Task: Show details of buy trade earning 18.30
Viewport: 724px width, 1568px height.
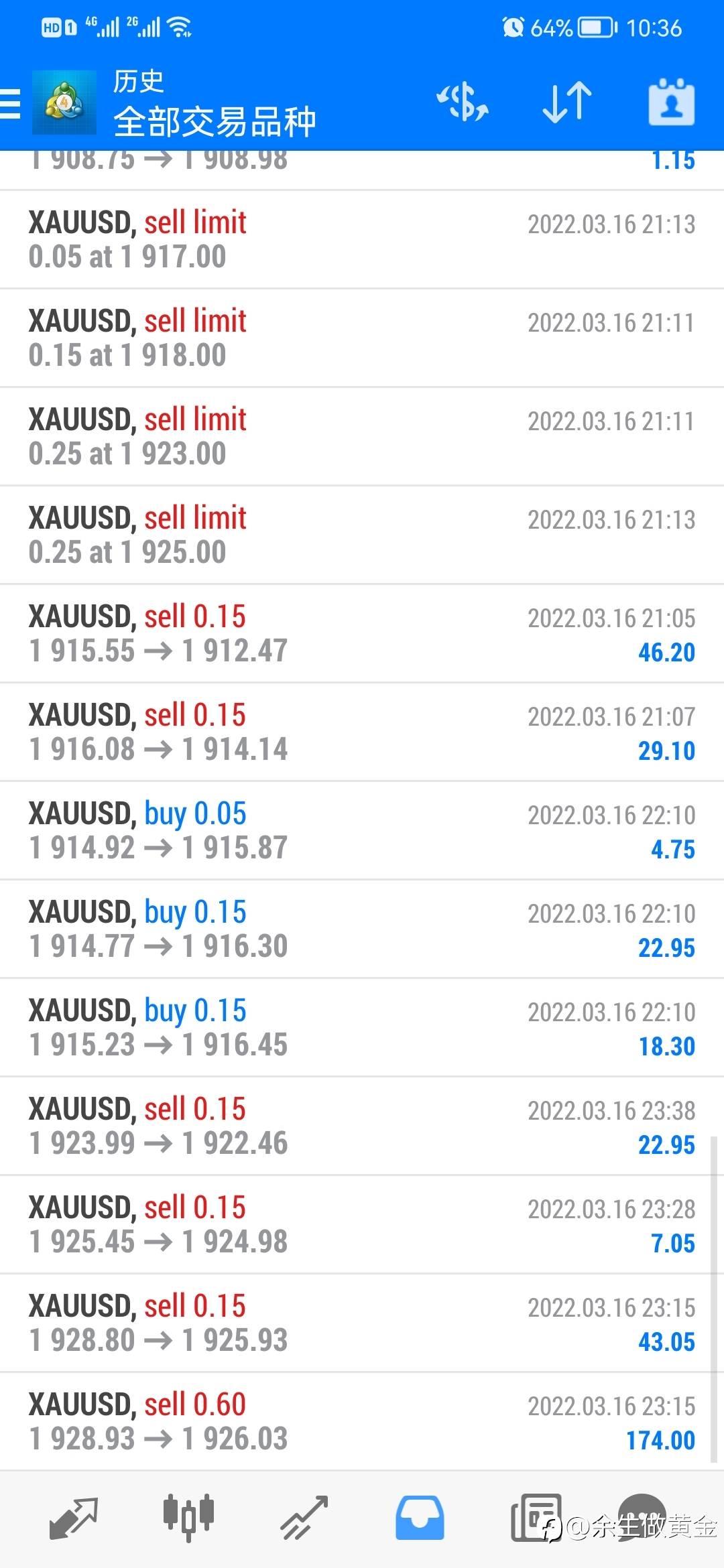Action: [x=362, y=1028]
